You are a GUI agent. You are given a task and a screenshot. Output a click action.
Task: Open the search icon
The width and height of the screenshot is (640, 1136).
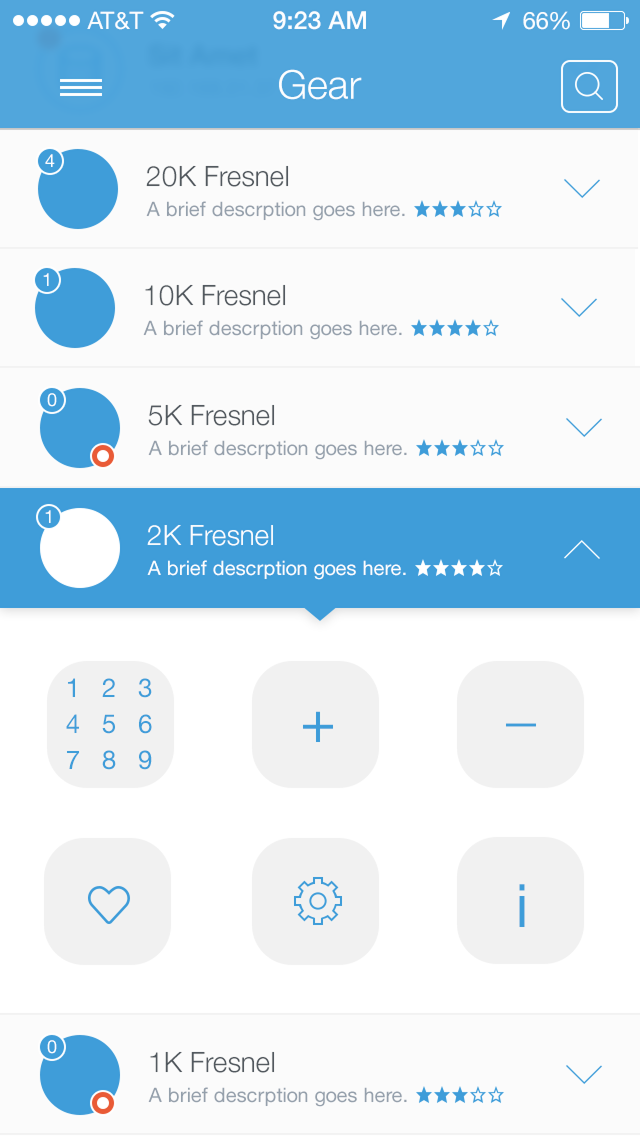589,87
